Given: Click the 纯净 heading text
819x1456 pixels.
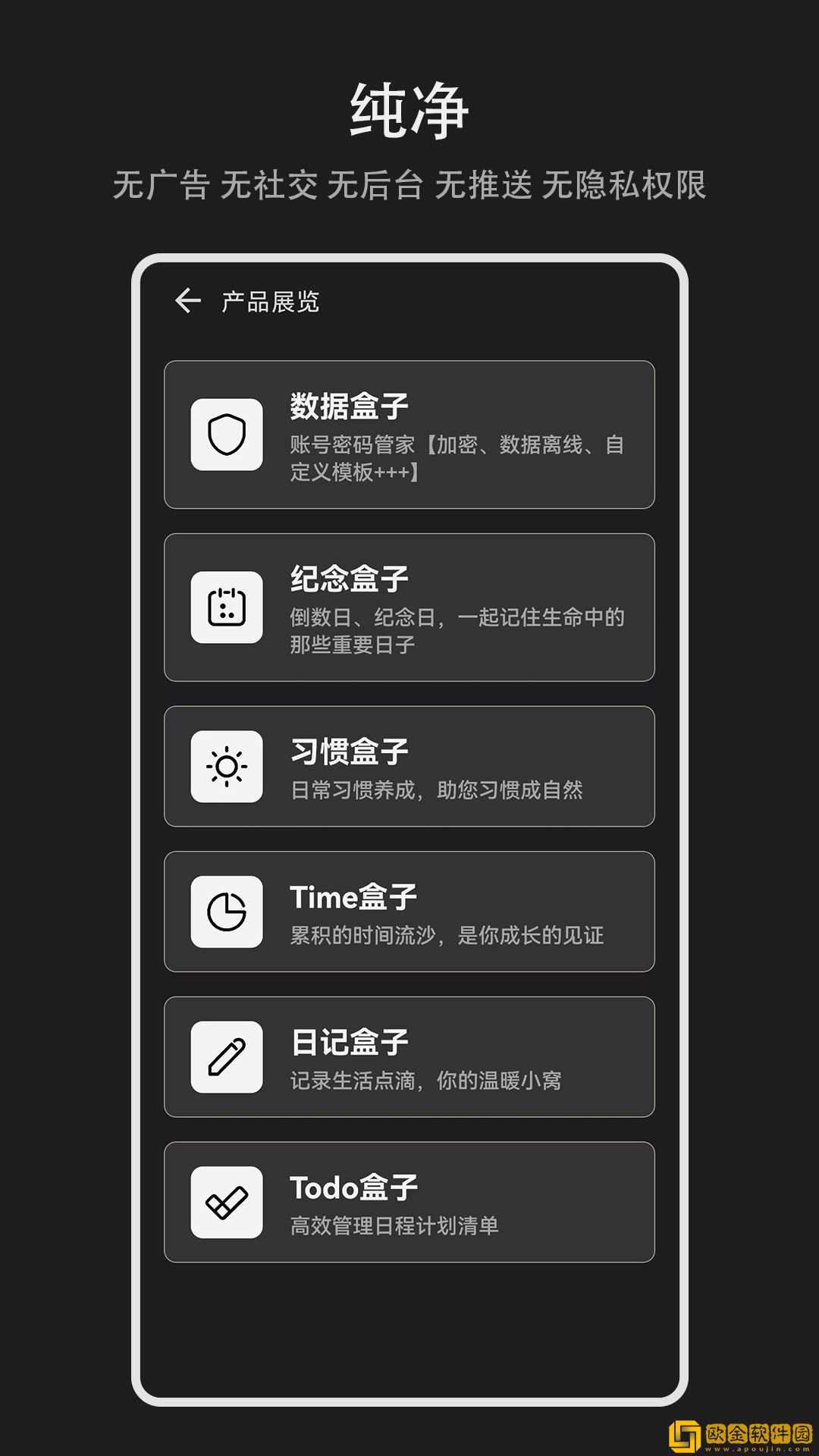Looking at the screenshot, I should [x=409, y=108].
